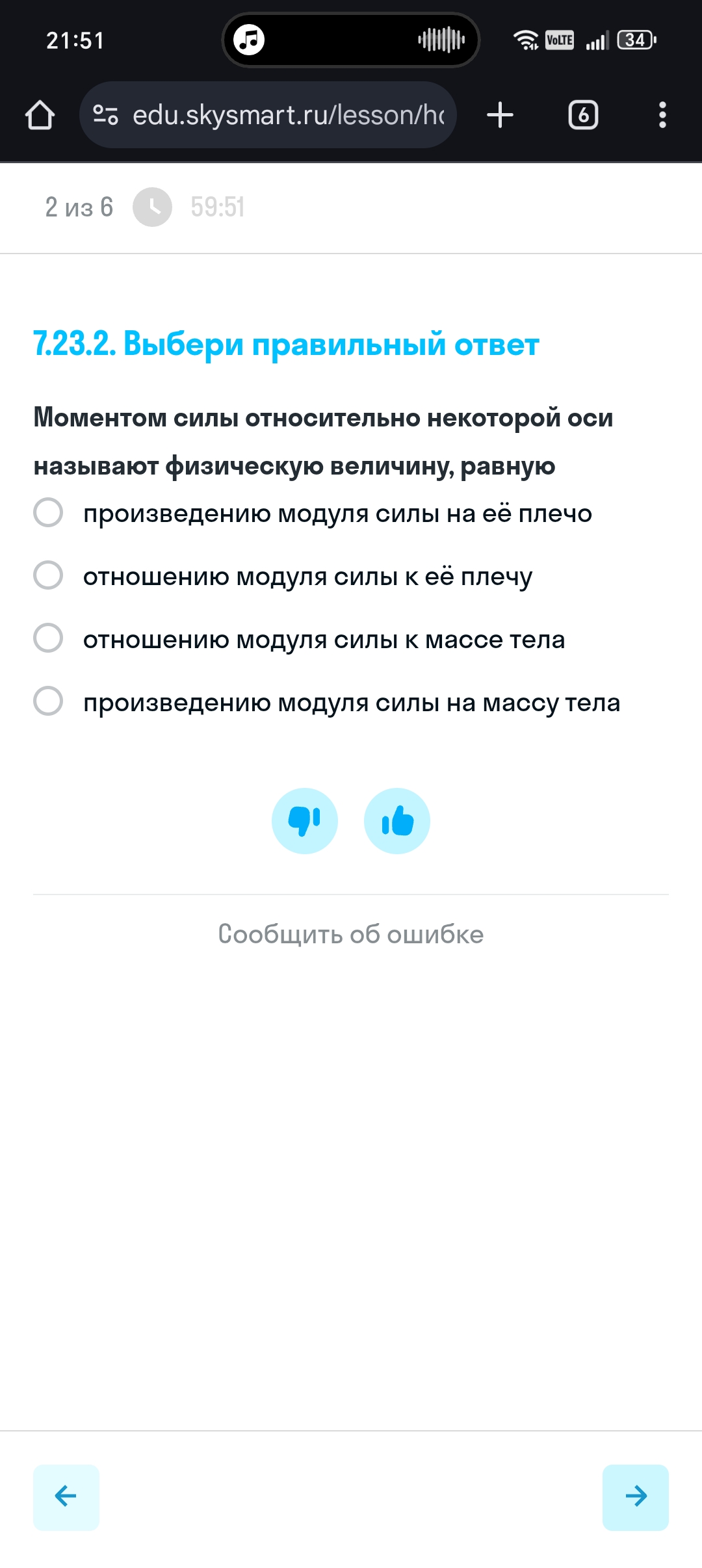Rate the question with thumbs up
Viewport: 702px width, 1568px height.
(x=397, y=821)
